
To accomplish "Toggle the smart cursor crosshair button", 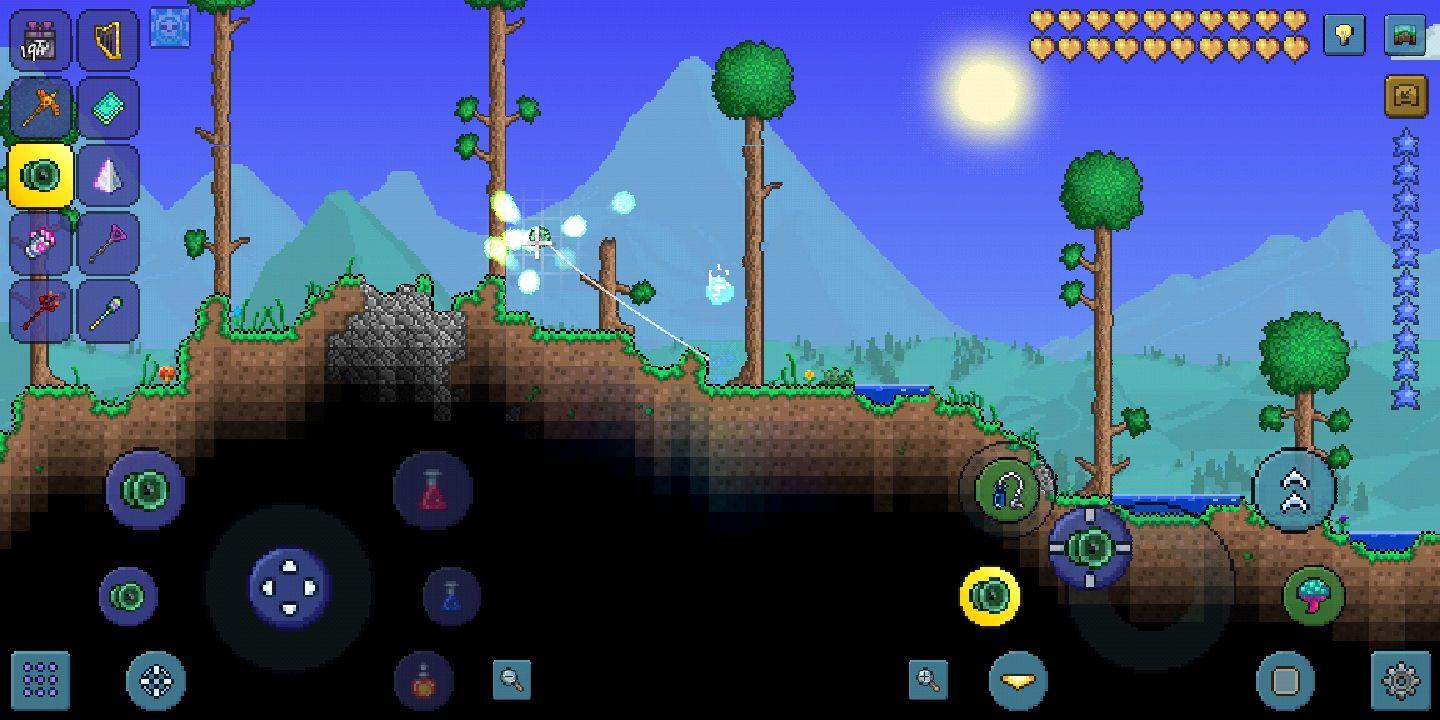I will [x=156, y=681].
